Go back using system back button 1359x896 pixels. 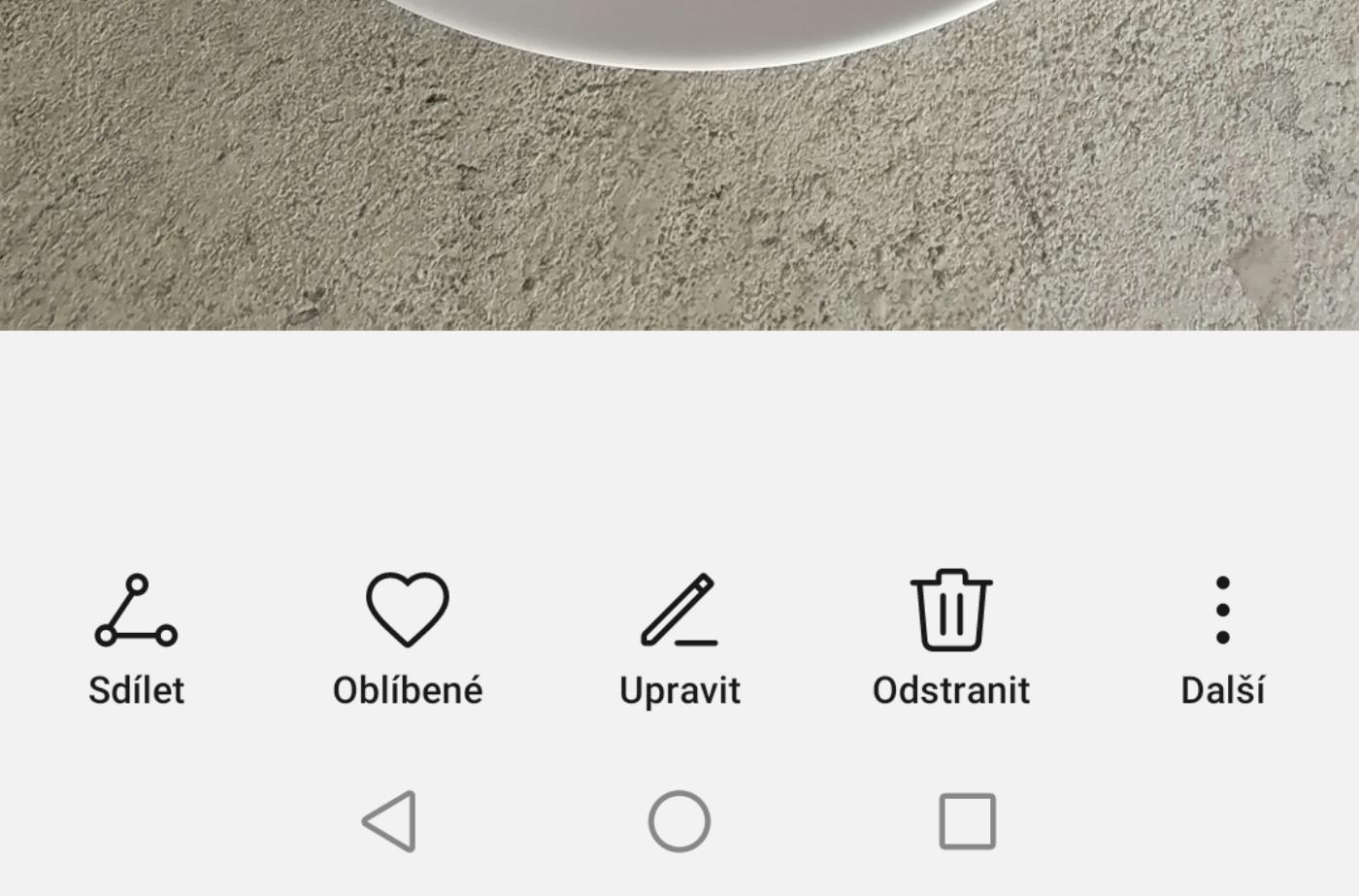click(390, 821)
